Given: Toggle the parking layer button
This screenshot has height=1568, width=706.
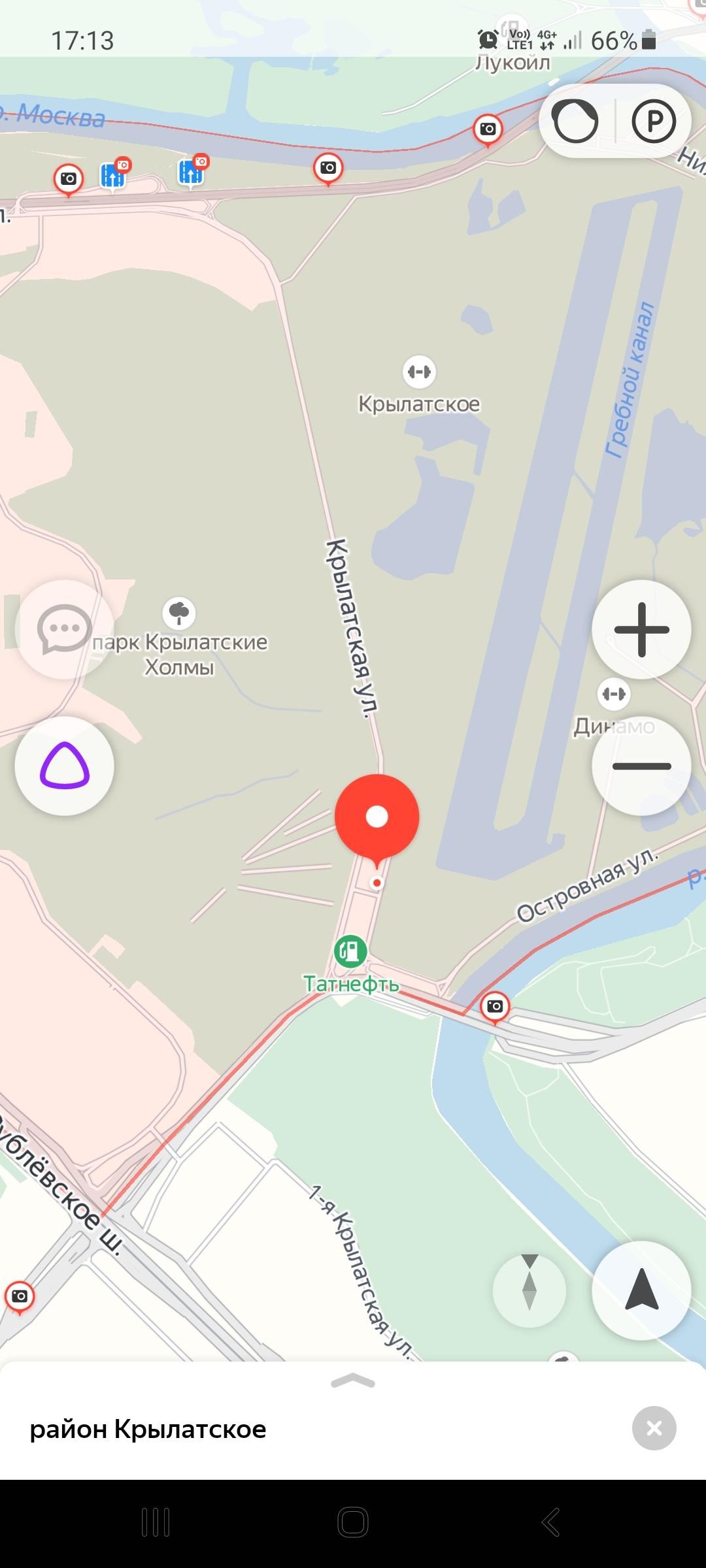Looking at the screenshot, I should (x=653, y=121).
